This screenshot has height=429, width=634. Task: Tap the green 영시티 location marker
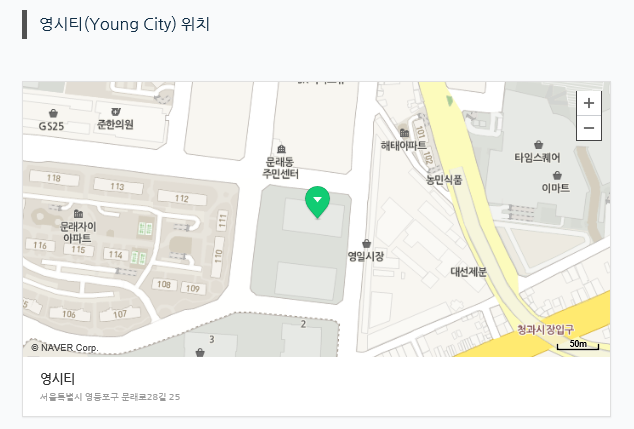point(317,203)
